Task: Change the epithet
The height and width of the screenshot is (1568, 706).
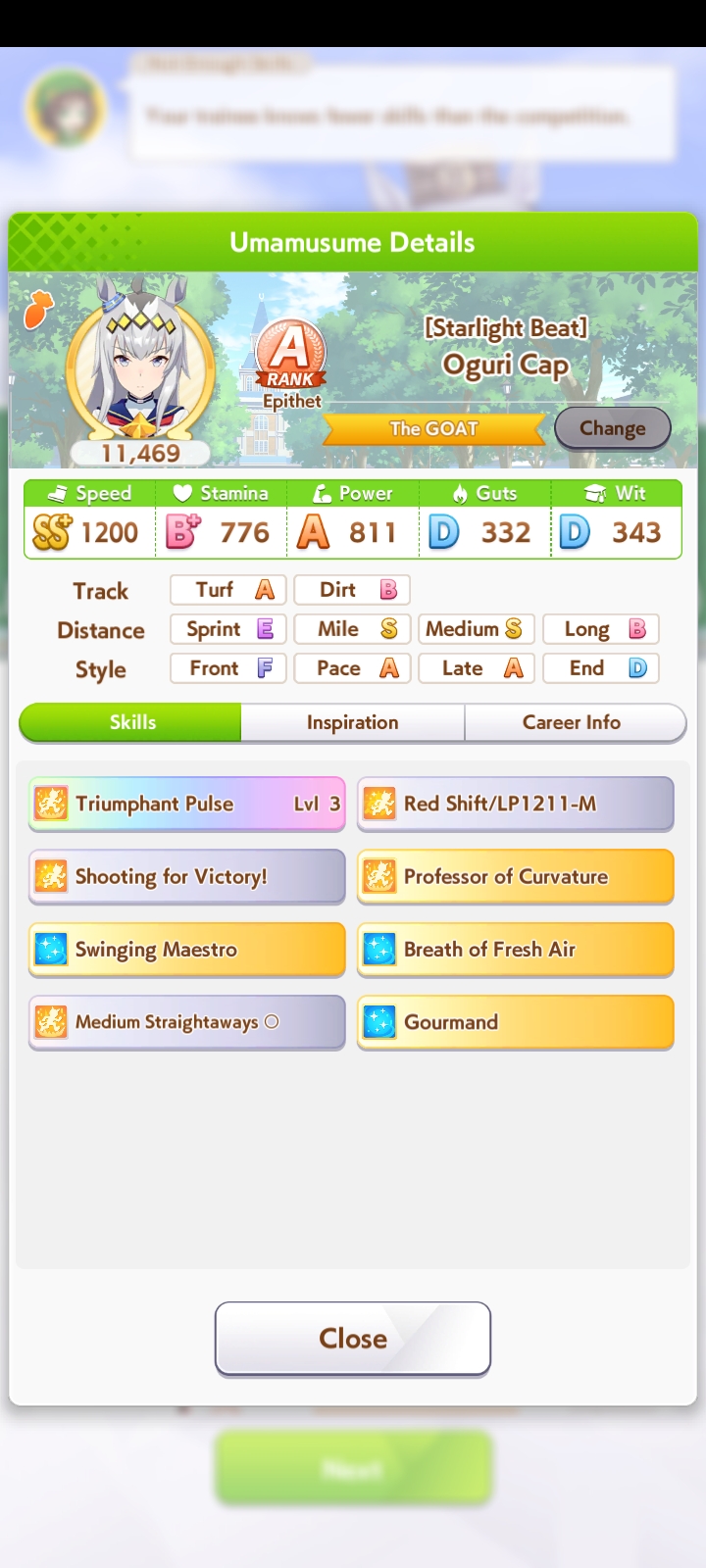Action: click(x=612, y=428)
